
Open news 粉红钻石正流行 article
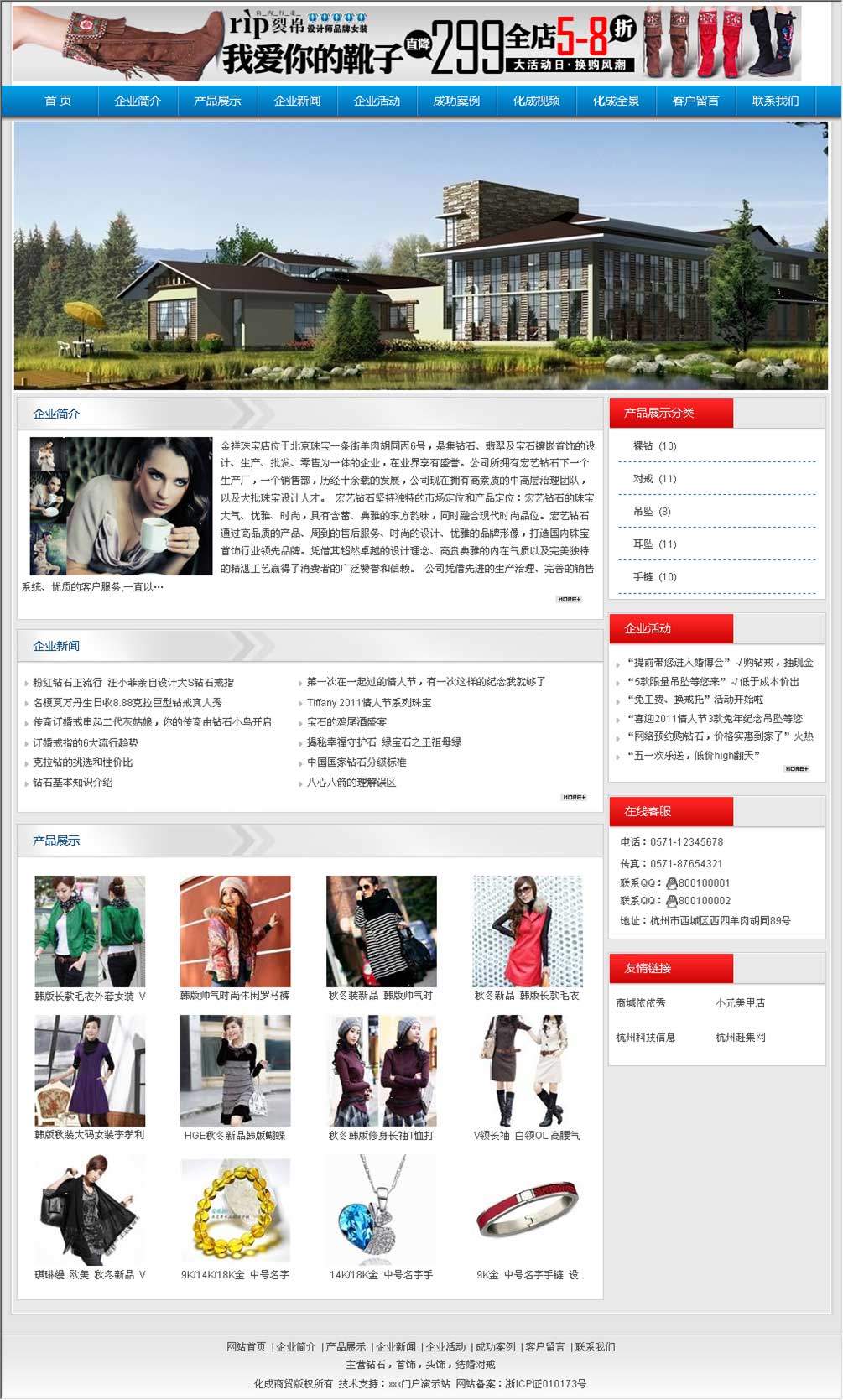pyautogui.click(x=133, y=683)
